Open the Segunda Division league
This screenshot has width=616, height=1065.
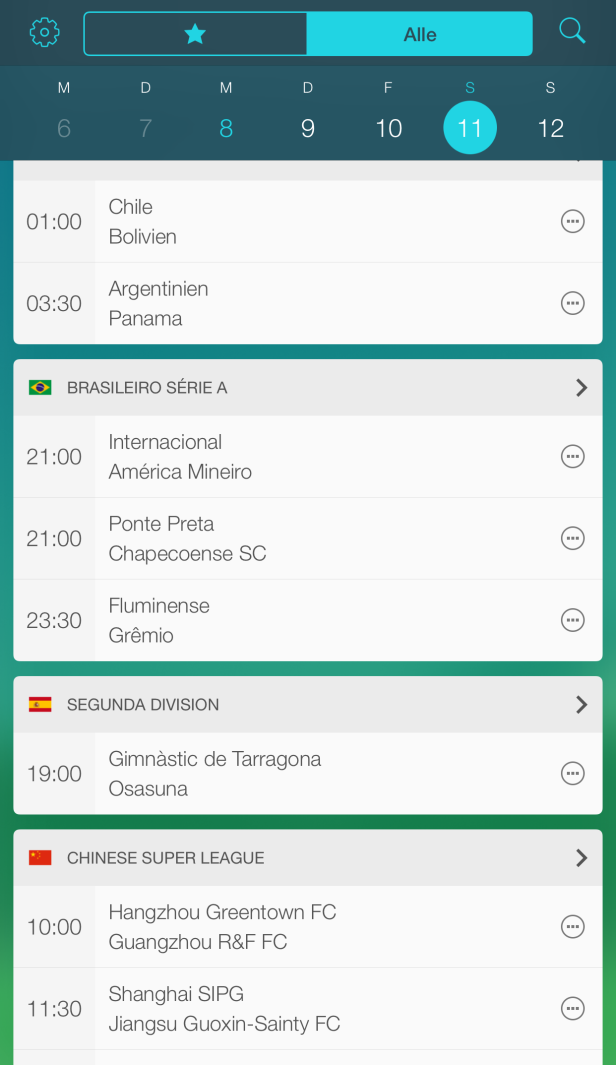tap(308, 704)
